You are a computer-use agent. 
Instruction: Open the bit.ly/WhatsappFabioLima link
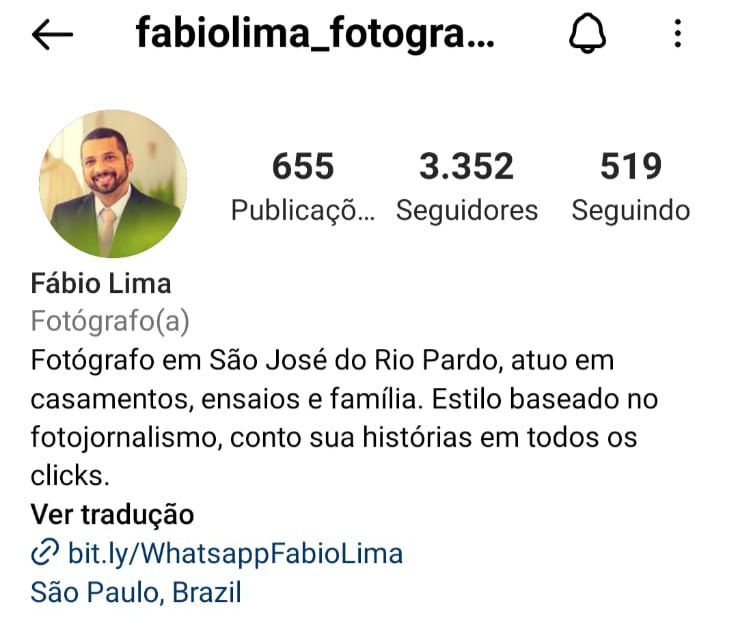coord(234,553)
